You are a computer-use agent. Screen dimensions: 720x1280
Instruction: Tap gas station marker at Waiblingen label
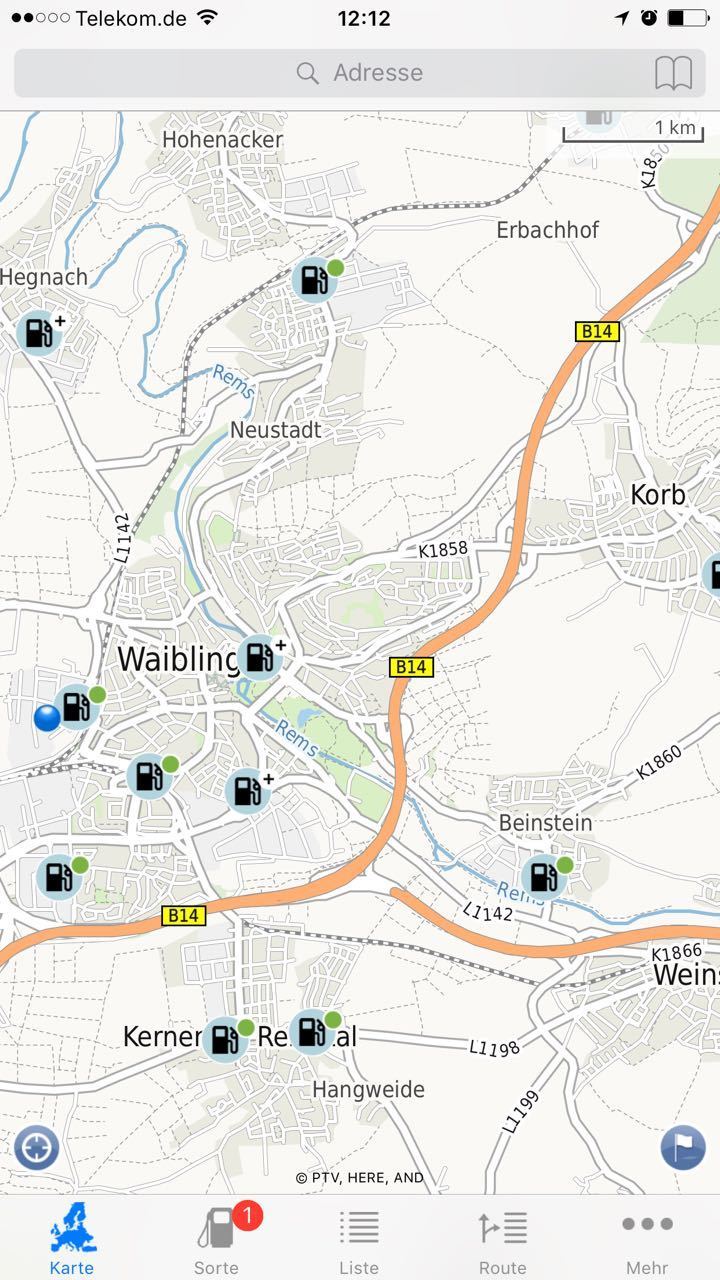pyautogui.click(x=259, y=657)
